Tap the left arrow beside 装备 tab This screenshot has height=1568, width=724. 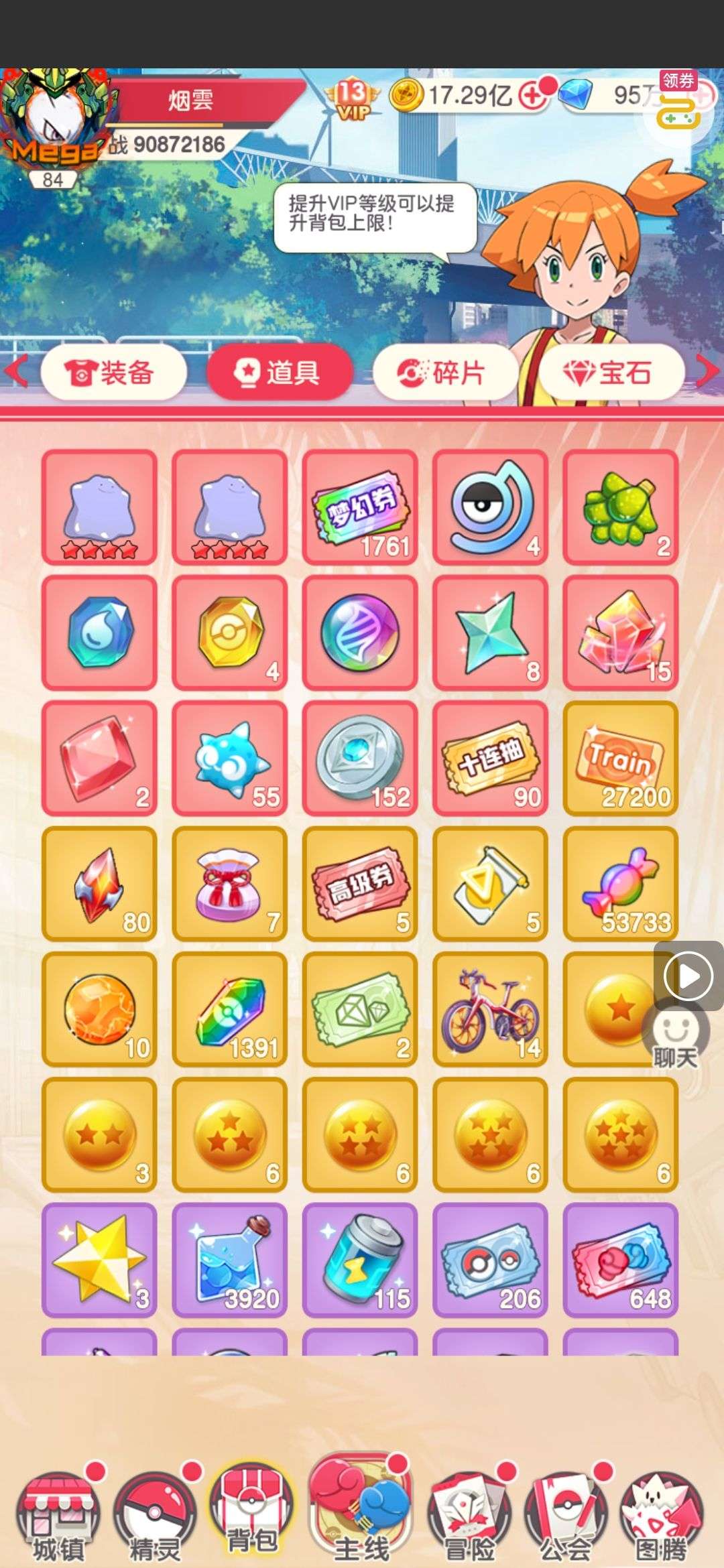coord(17,371)
